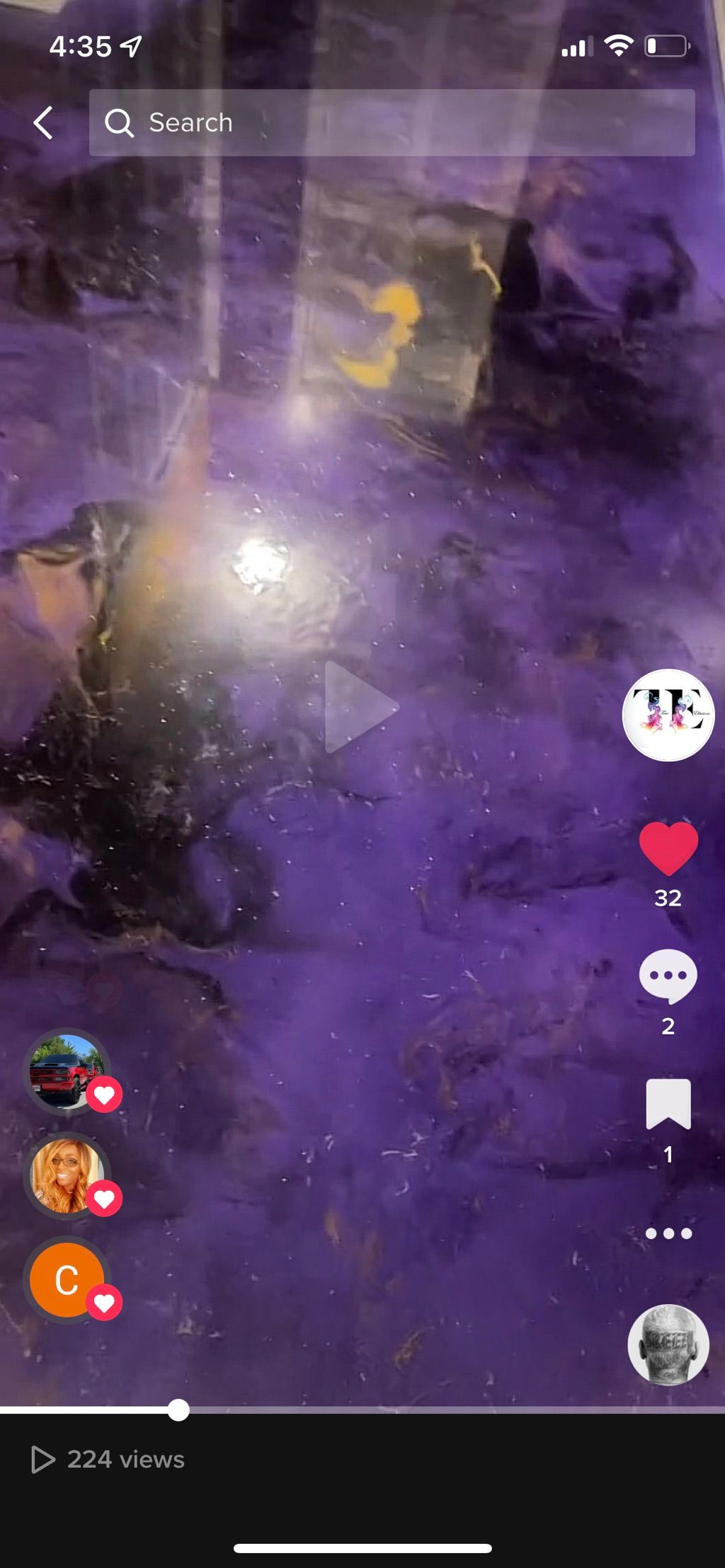725x1568 pixels.
Task: Open the three-dot more options
Action: click(x=668, y=1233)
